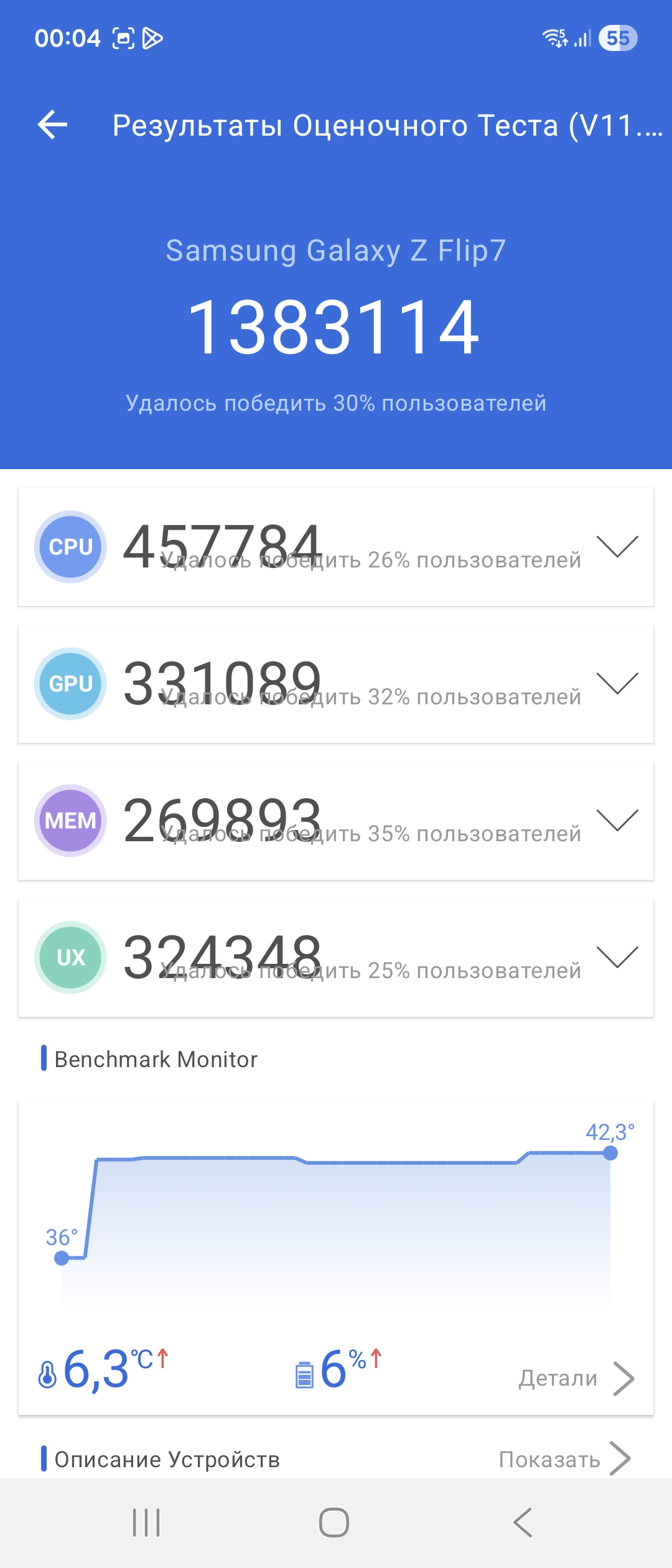Expand the GPU score breakdown
This screenshot has width=672, height=1568.
(617, 683)
